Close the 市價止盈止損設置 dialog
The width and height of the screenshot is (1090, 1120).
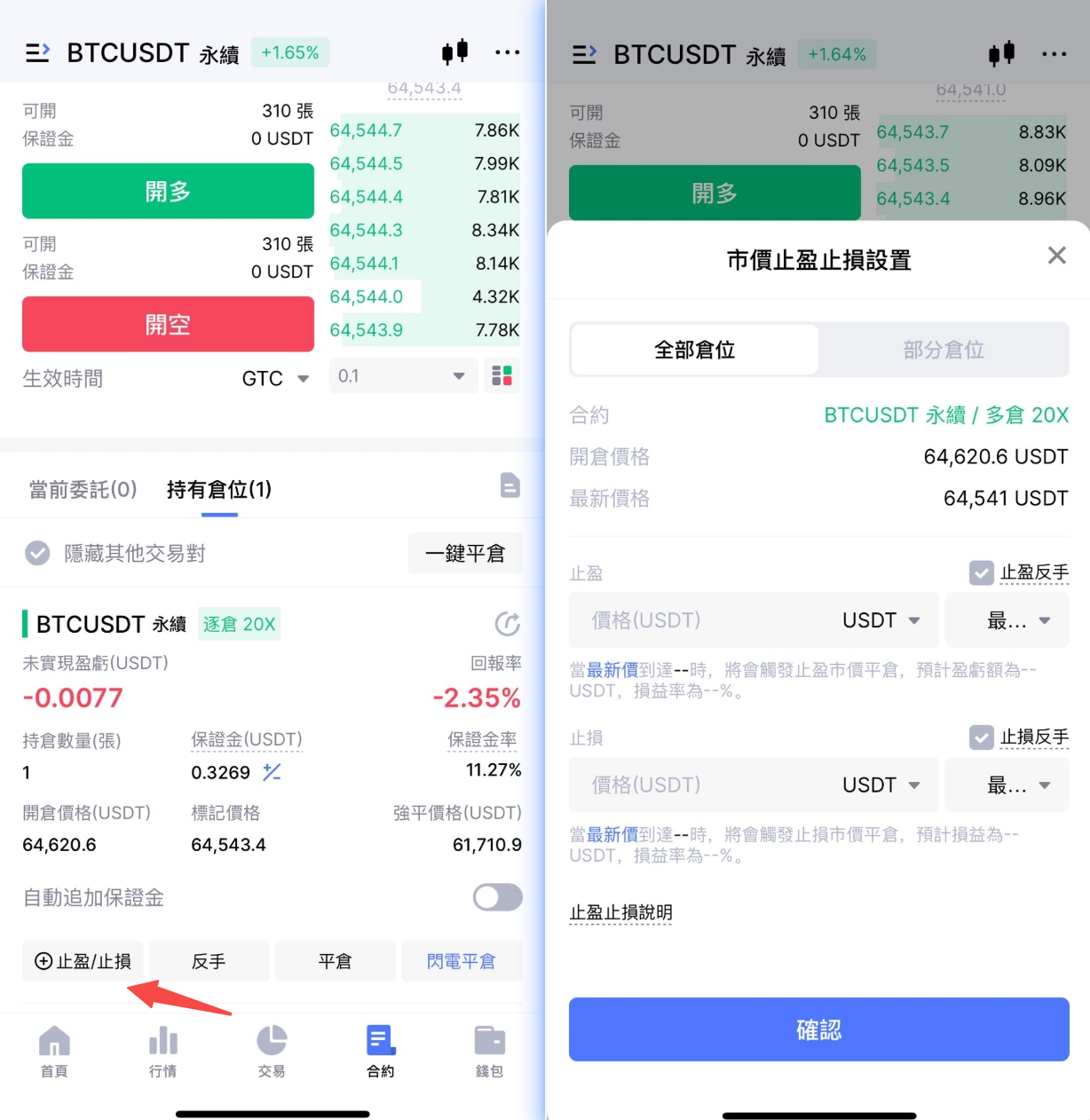[1056, 256]
